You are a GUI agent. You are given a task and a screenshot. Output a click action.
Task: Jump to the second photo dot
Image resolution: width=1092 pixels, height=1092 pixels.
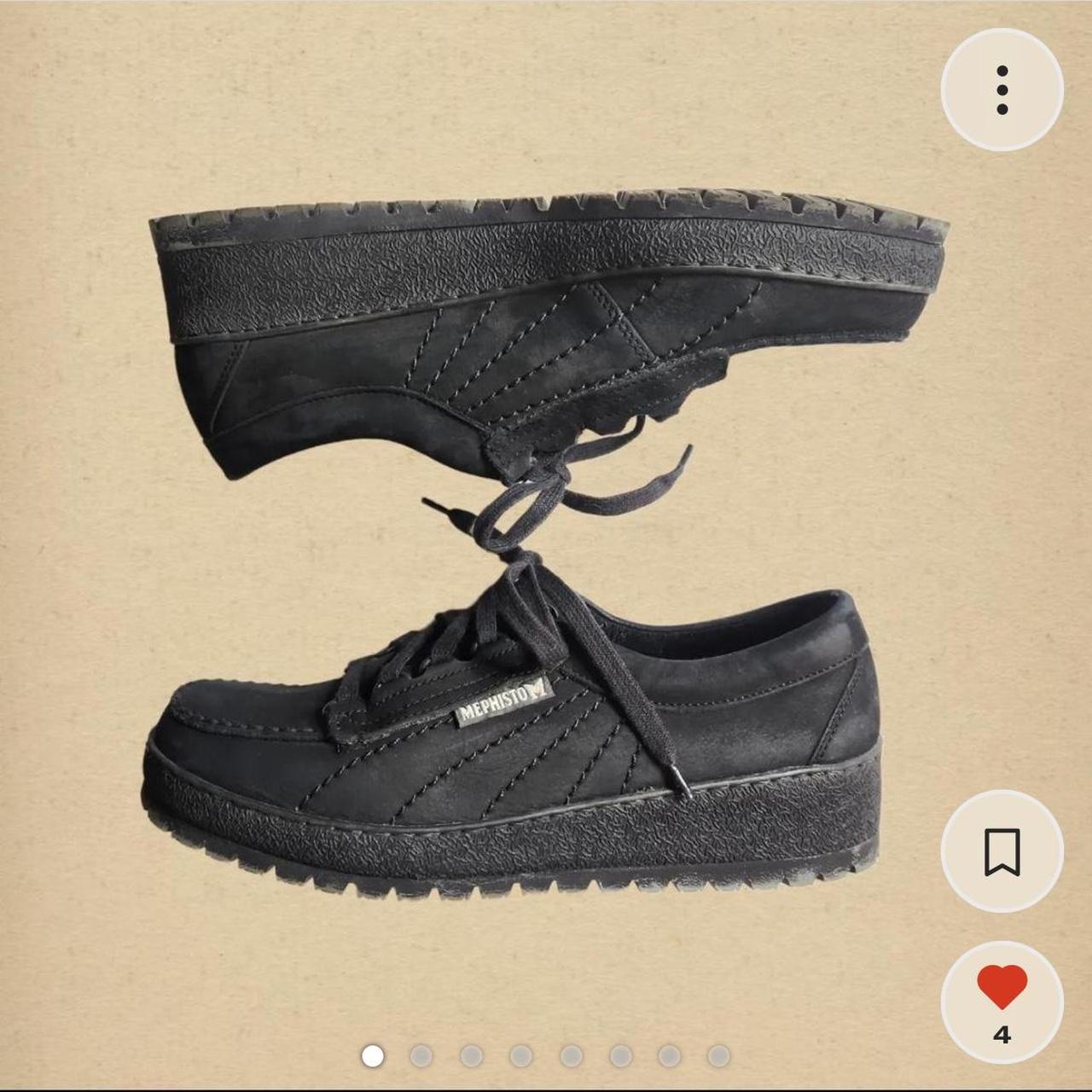pyautogui.click(x=421, y=1056)
